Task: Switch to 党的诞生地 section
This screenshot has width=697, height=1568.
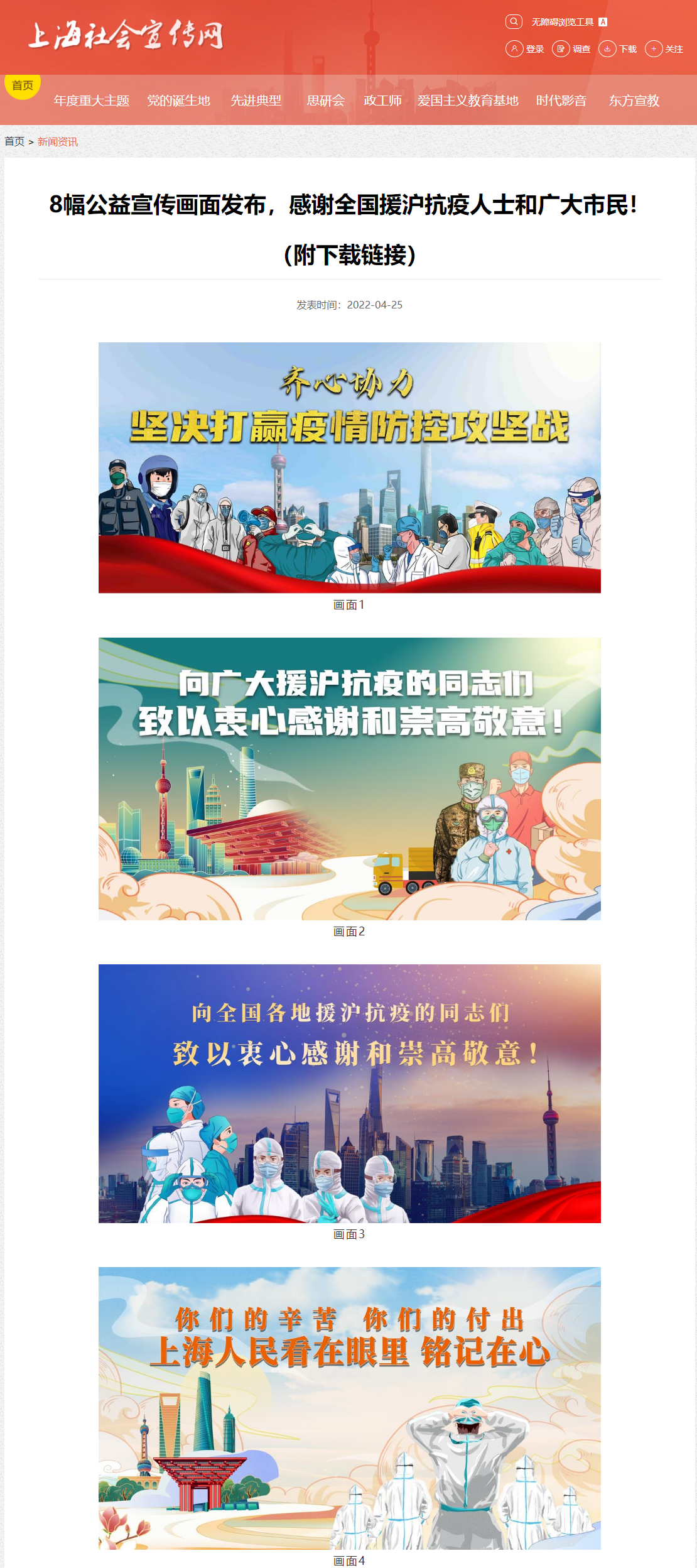Action: tap(178, 101)
